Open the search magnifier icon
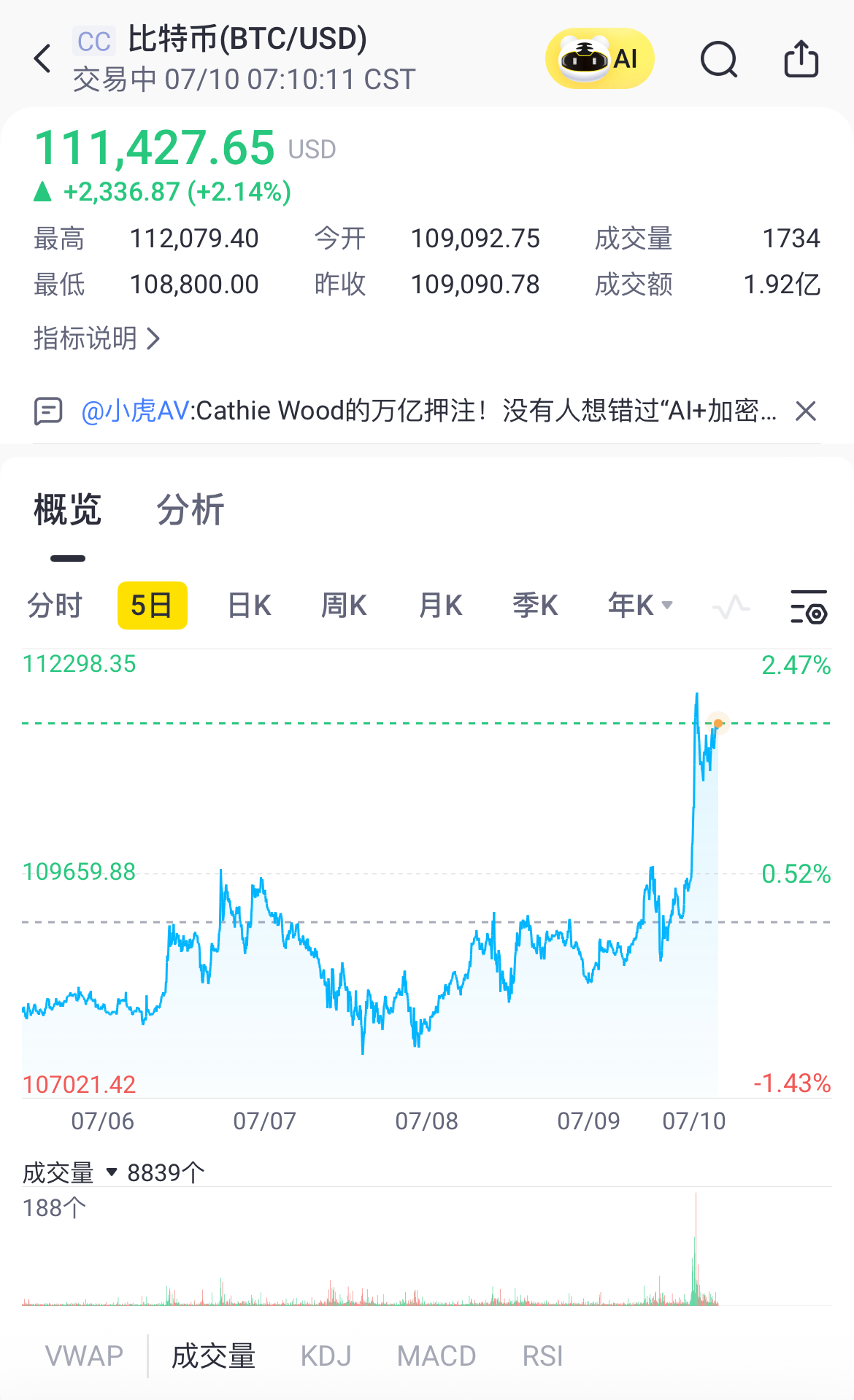The image size is (854, 1400). click(x=719, y=58)
